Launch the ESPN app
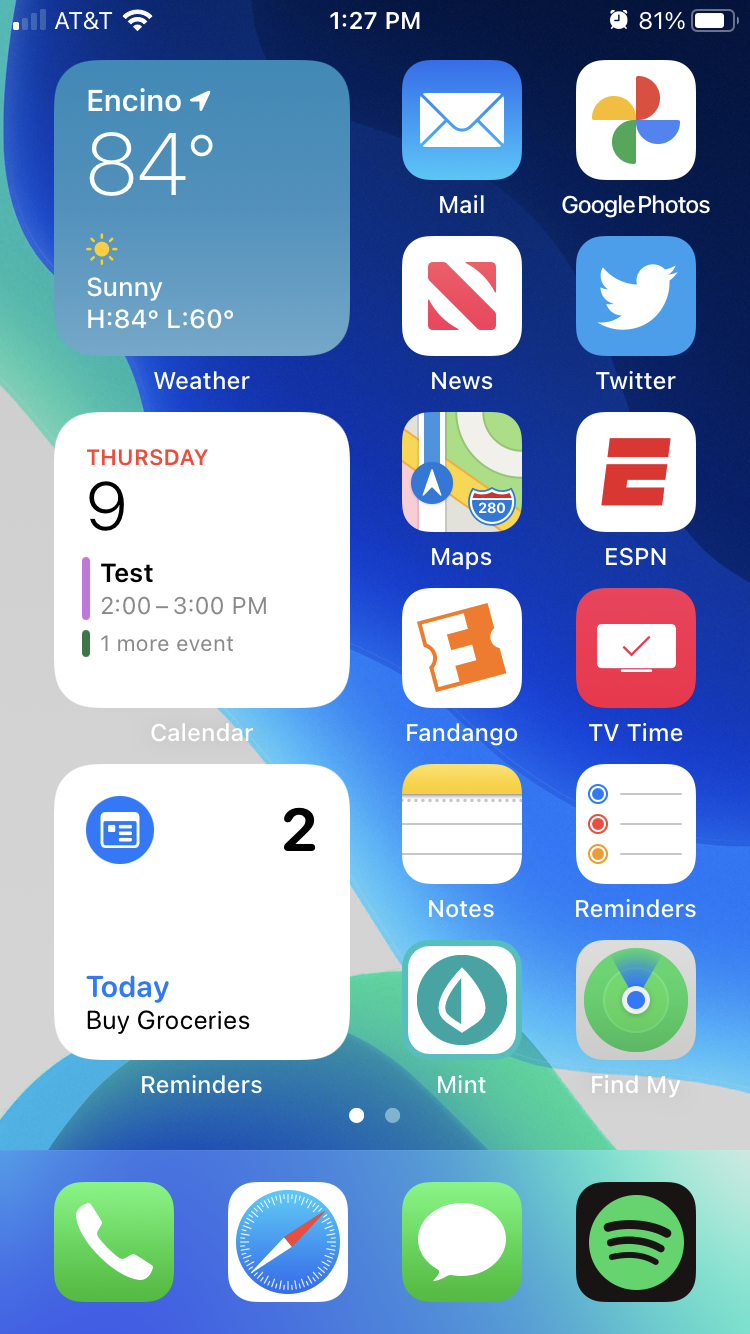The height and width of the screenshot is (1334, 750). click(635, 472)
